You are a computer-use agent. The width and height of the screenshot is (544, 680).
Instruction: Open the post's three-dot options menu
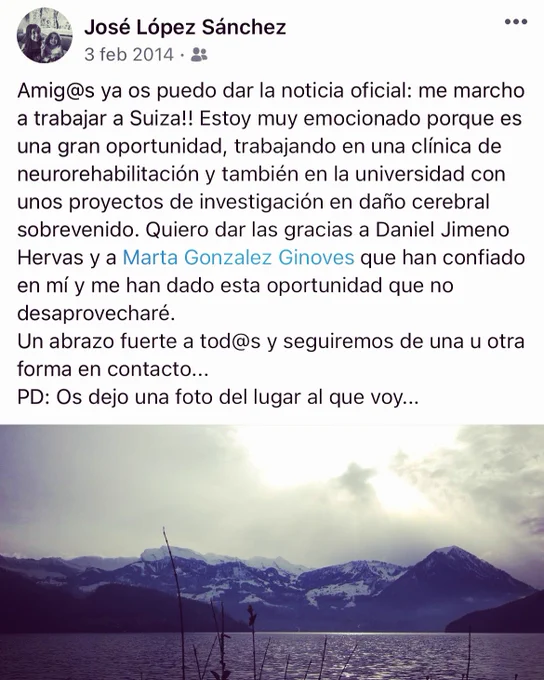(x=516, y=22)
